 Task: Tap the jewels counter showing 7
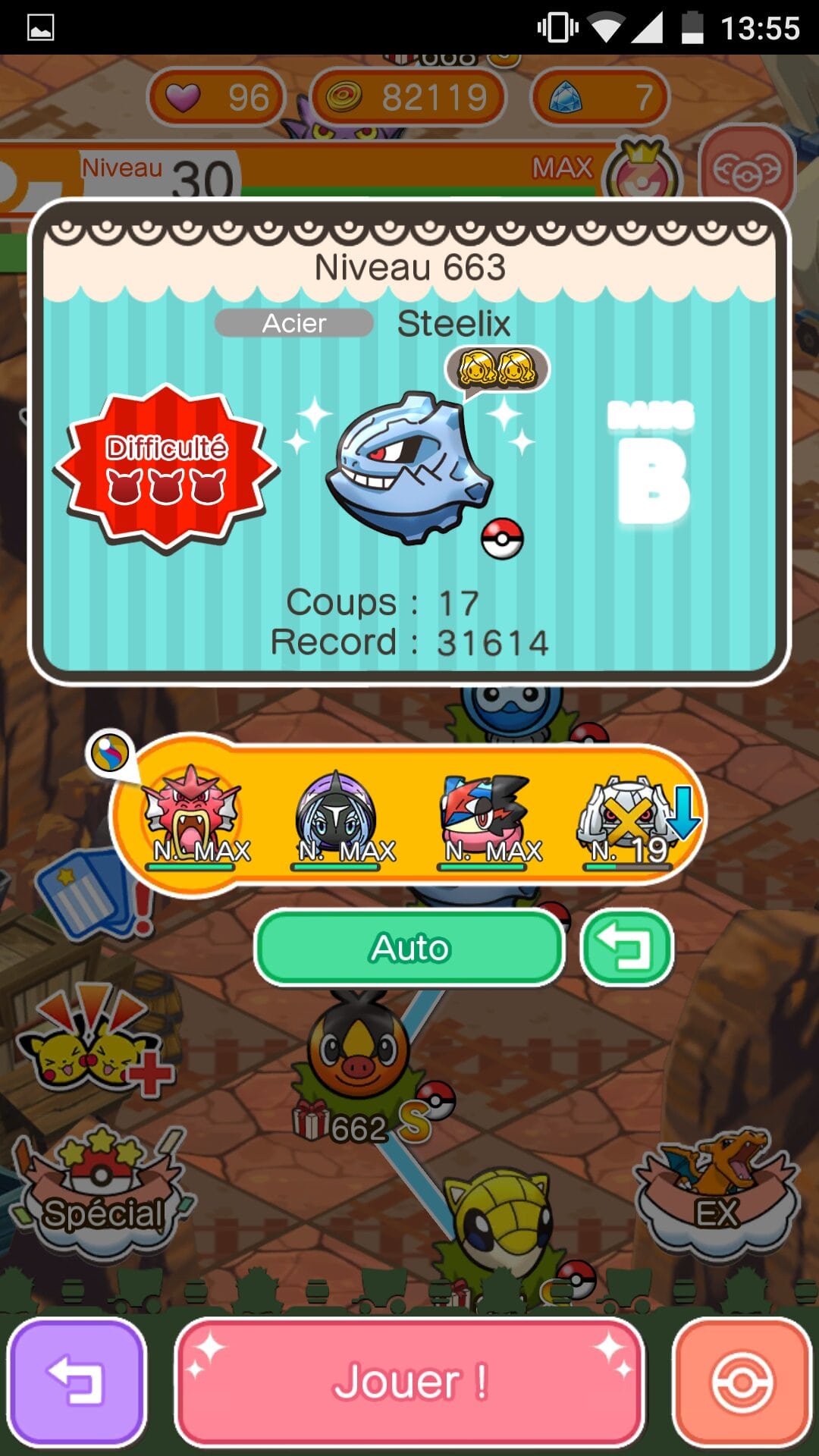599,97
